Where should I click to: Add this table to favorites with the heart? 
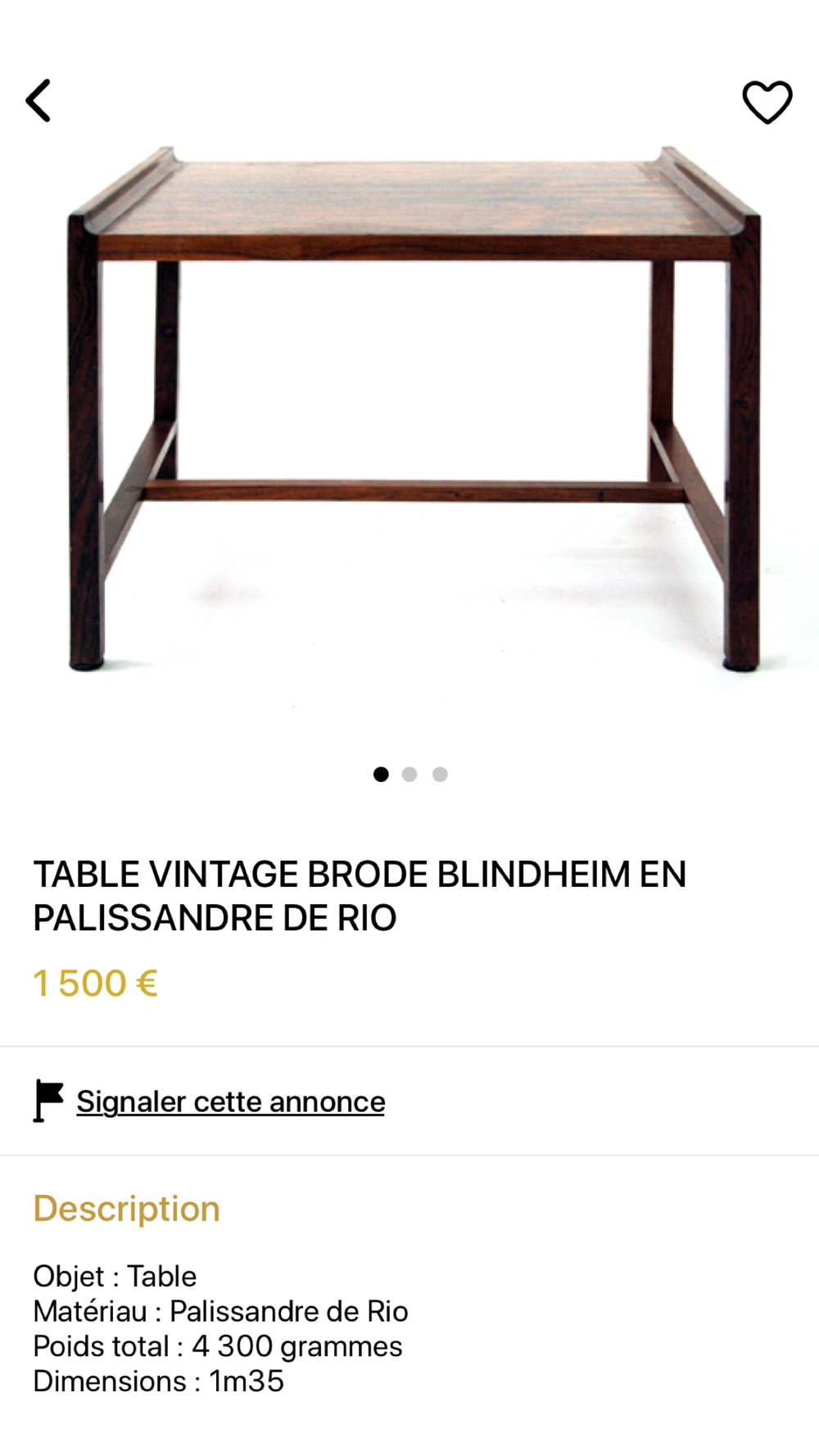coord(767,102)
